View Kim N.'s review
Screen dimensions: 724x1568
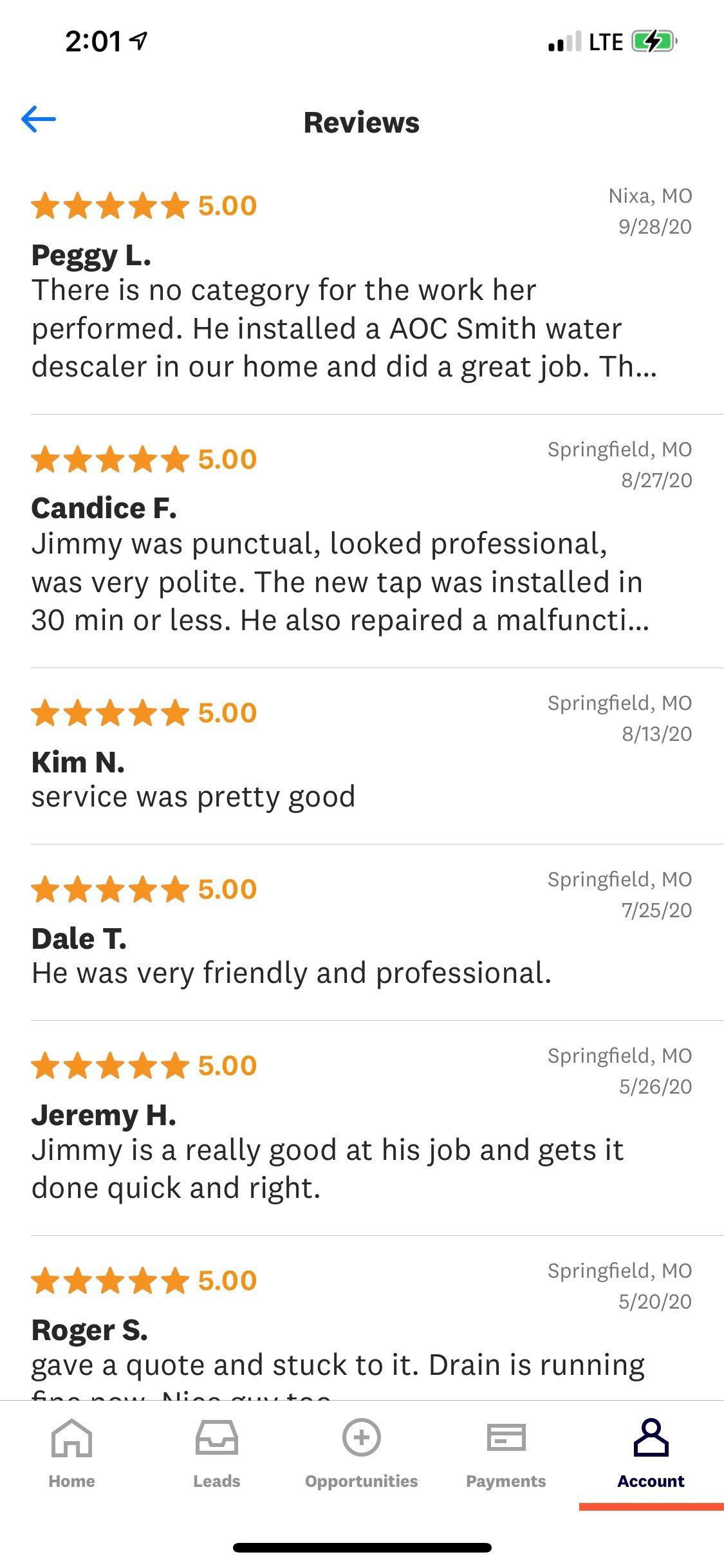click(193, 796)
